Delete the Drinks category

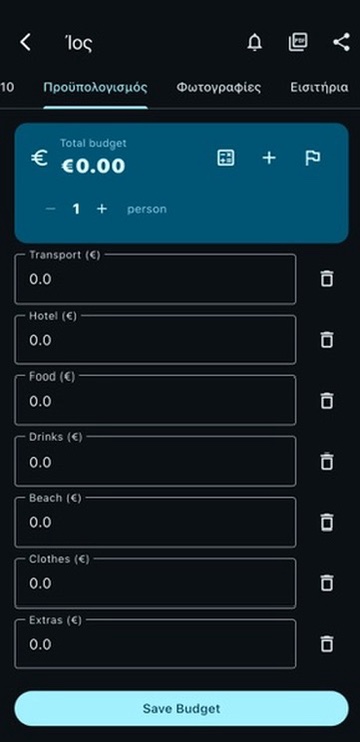click(x=326, y=461)
